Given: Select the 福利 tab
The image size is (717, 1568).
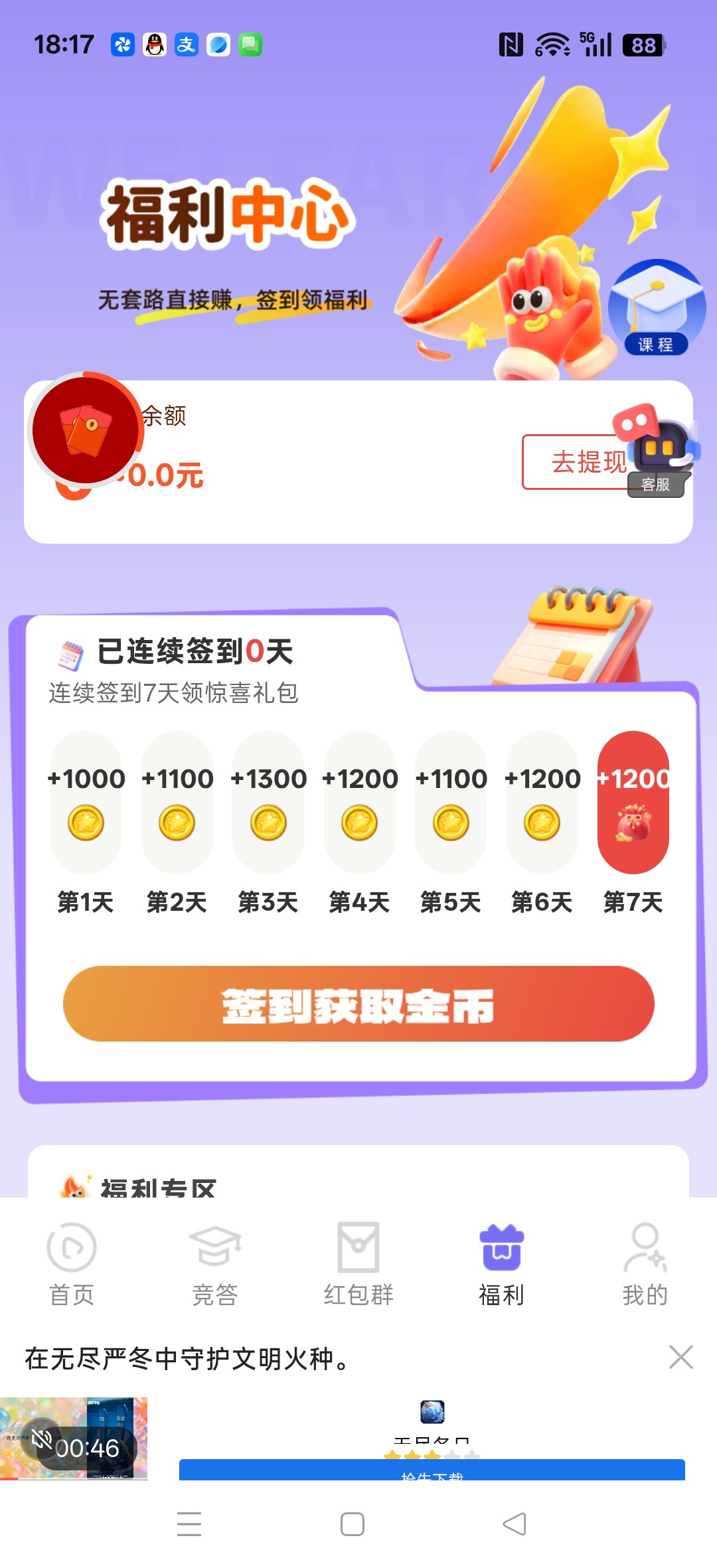Looking at the screenshot, I should click(x=502, y=1265).
